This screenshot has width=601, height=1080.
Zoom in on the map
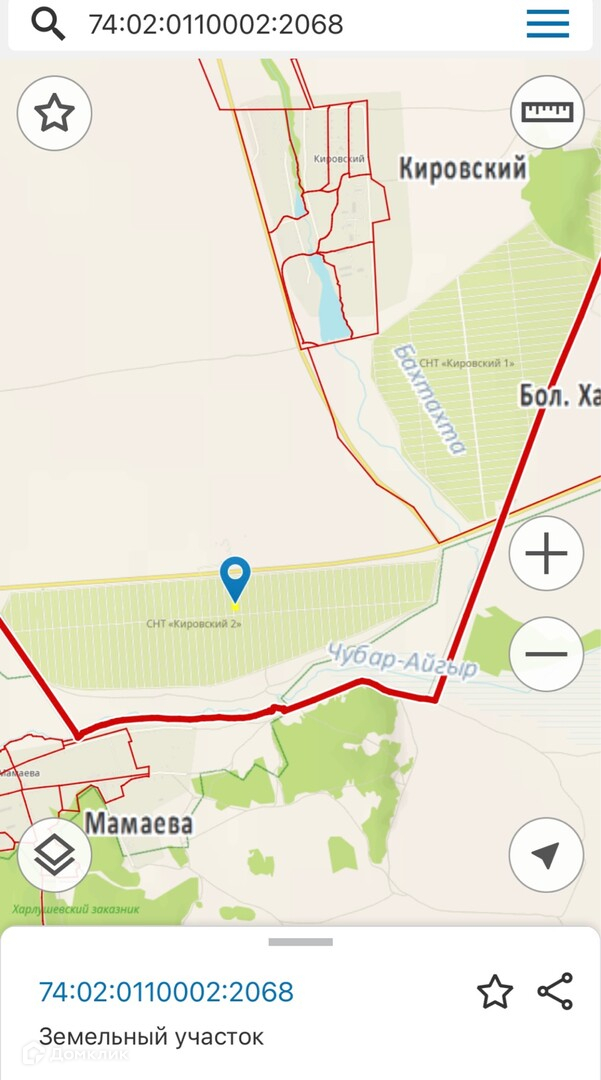pyautogui.click(x=546, y=554)
